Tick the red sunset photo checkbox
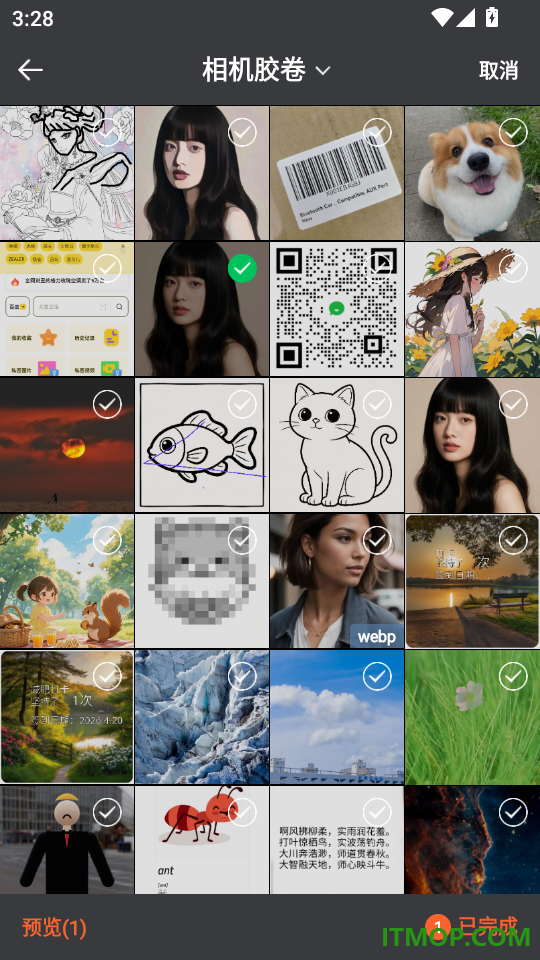The height and width of the screenshot is (960, 540). (107, 404)
